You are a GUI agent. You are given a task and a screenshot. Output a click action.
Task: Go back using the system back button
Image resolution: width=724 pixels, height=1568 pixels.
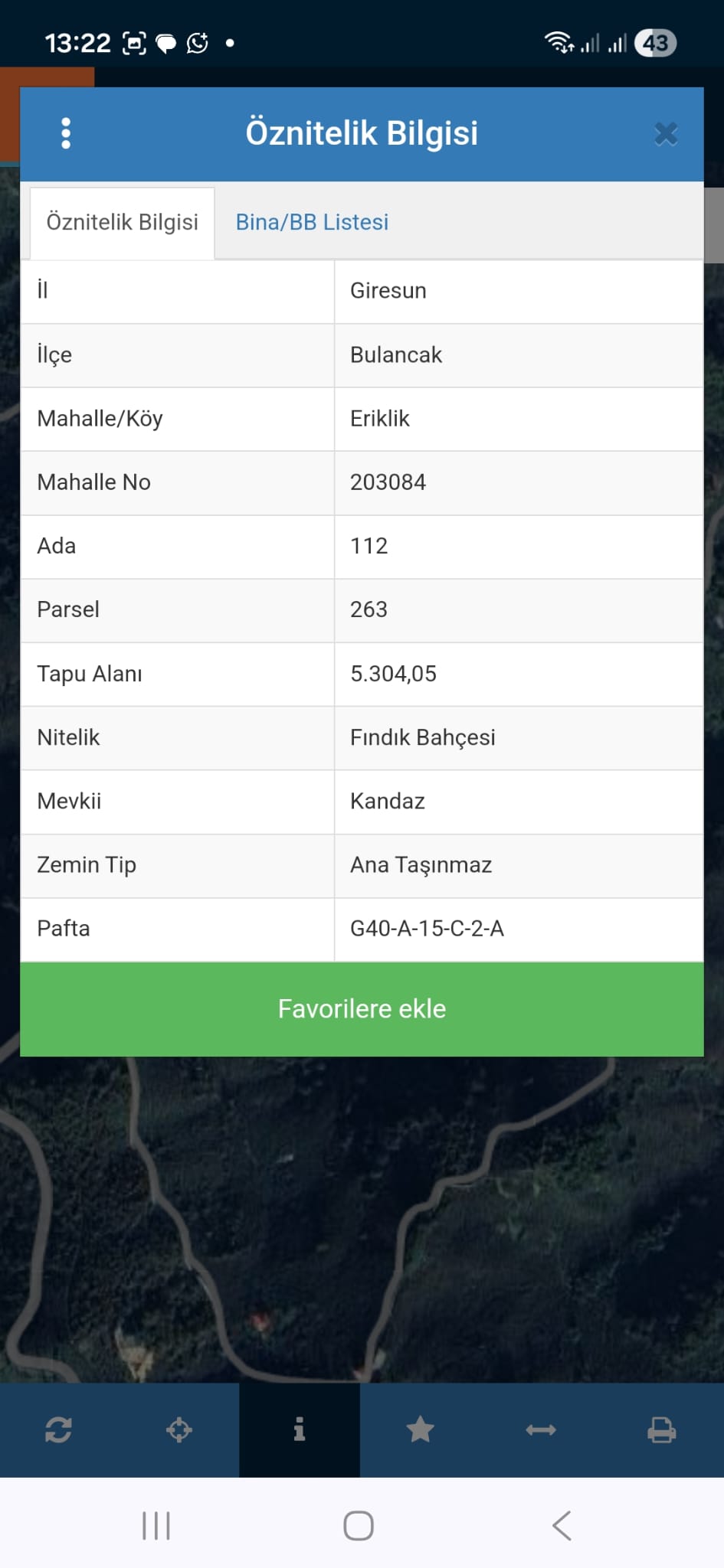click(562, 1525)
